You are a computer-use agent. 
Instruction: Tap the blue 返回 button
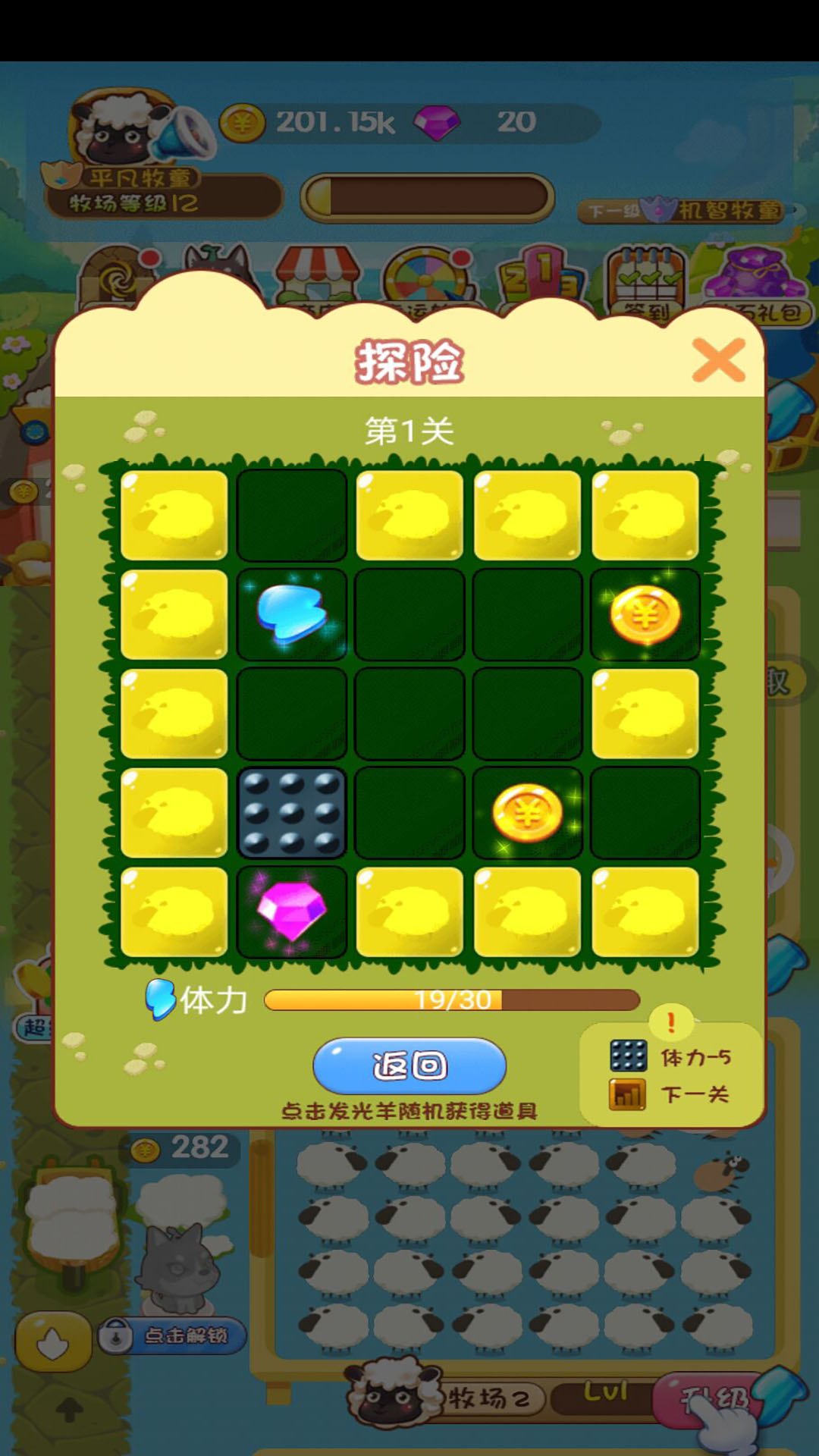409,1065
